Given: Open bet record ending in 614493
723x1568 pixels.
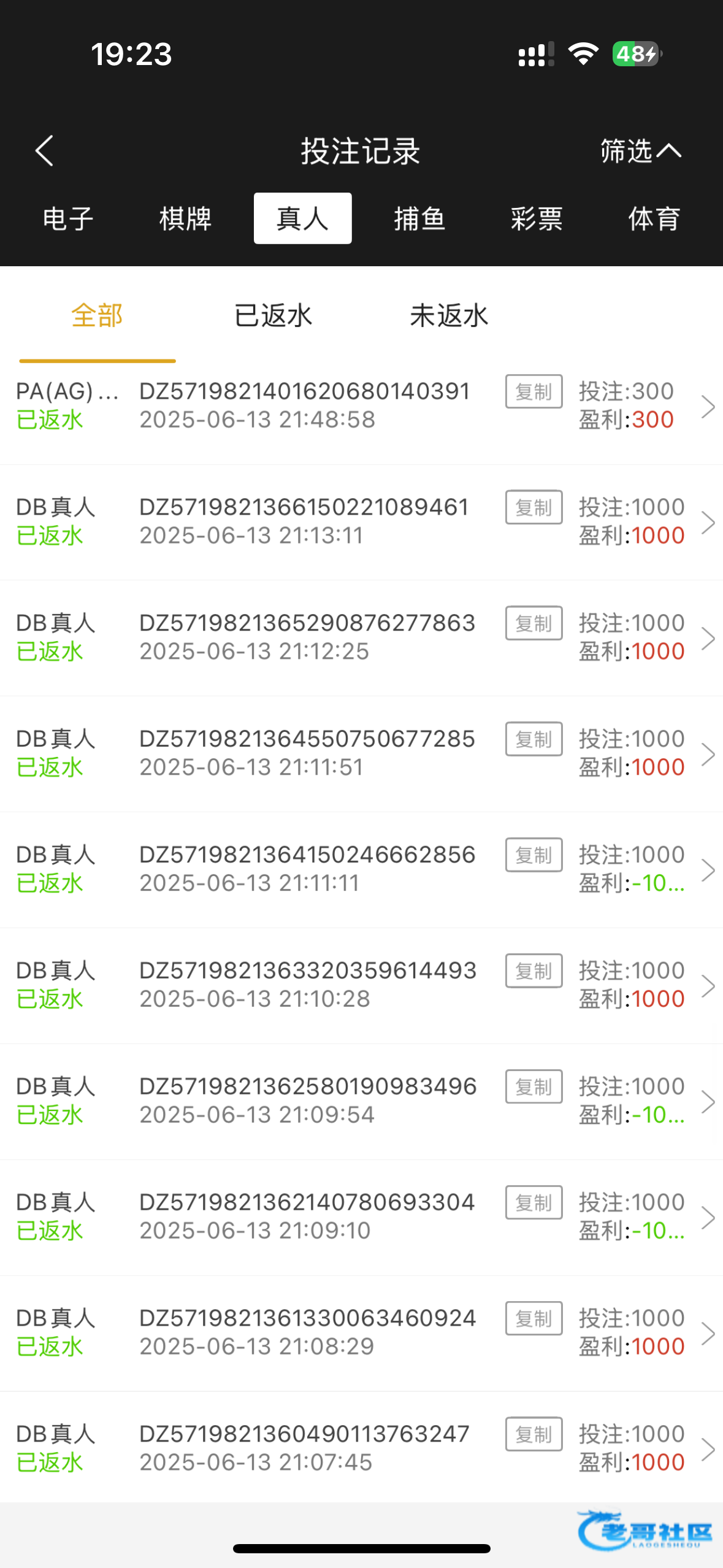Looking at the screenshot, I should click(708, 986).
